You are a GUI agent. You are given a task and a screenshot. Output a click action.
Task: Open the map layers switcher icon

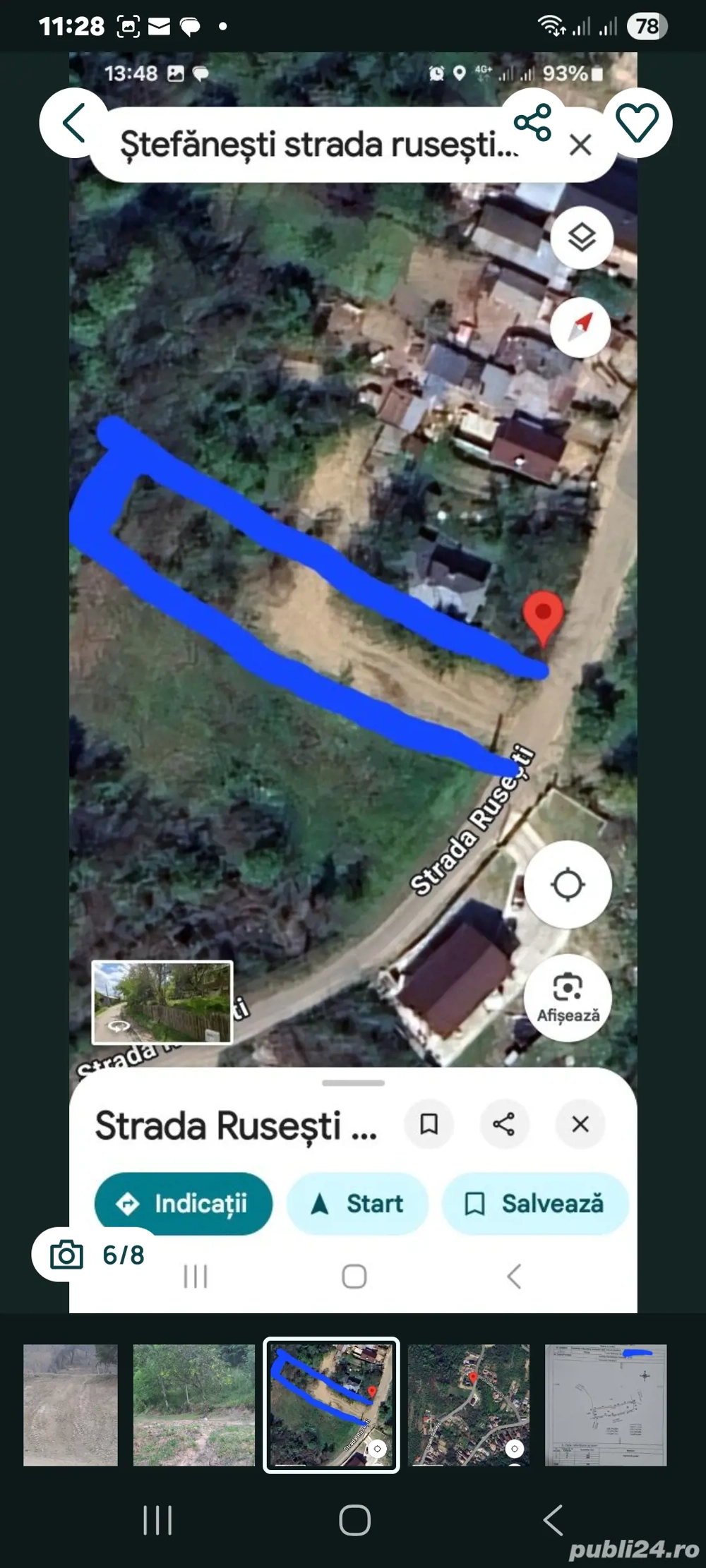pyautogui.click(x=580, y=239)
